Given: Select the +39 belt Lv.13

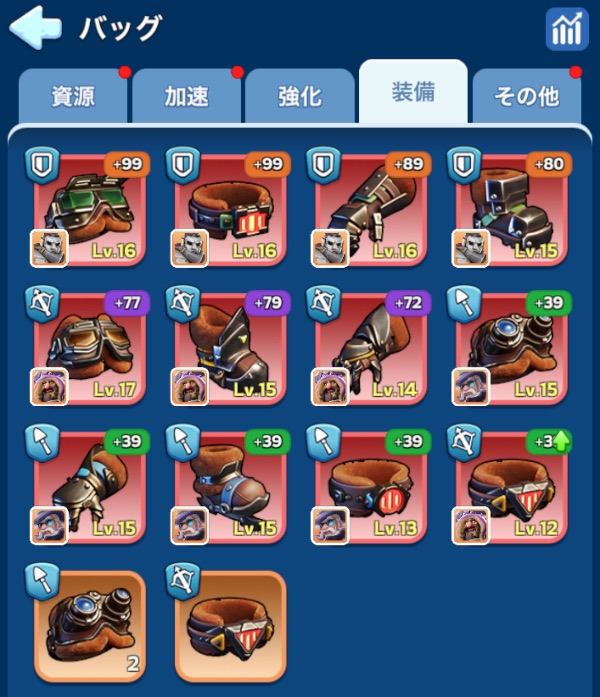Looking at the screenshot, I should click(x=371, y=487).
